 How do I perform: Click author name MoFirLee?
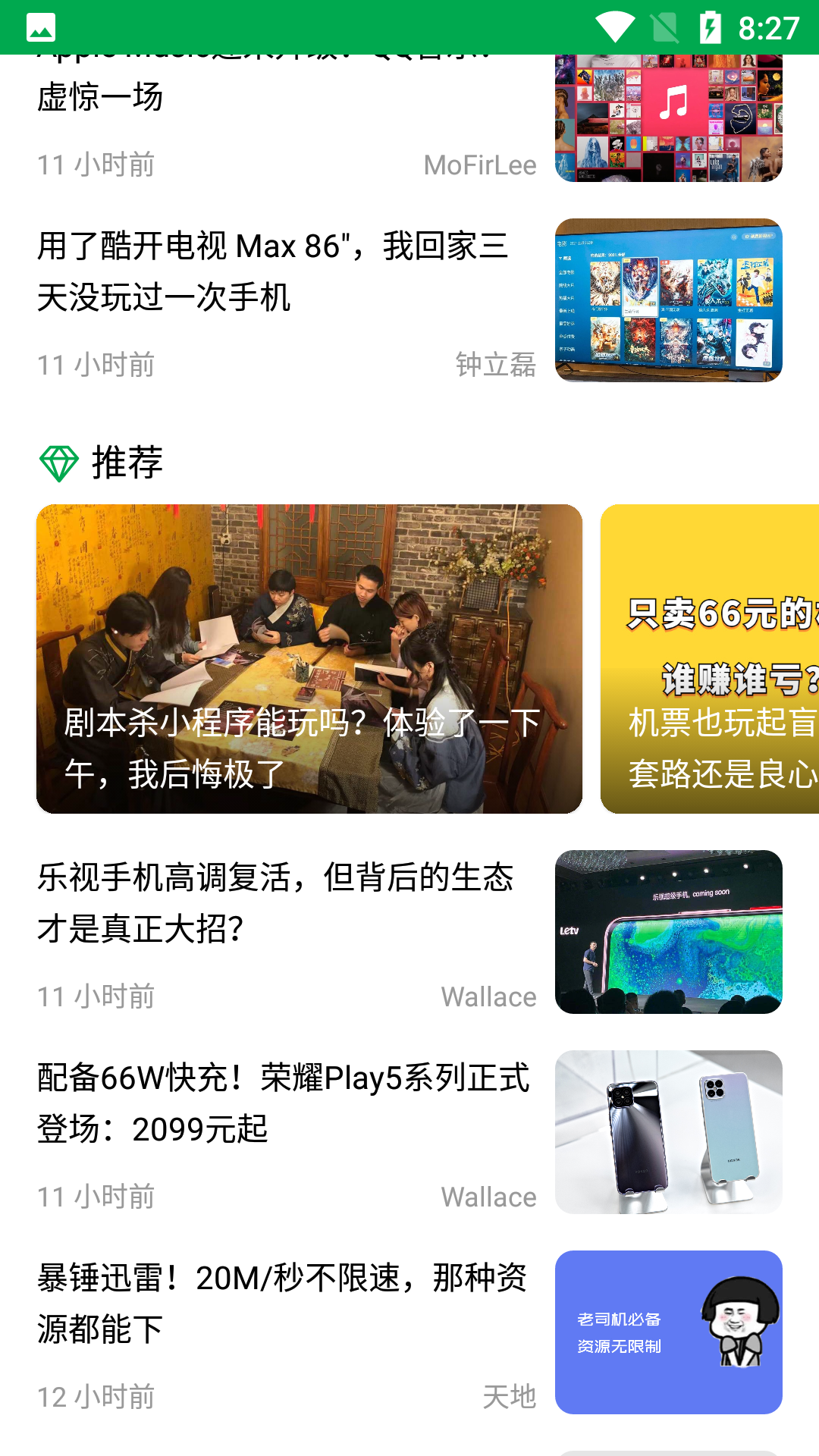click(x=479, y=165)
